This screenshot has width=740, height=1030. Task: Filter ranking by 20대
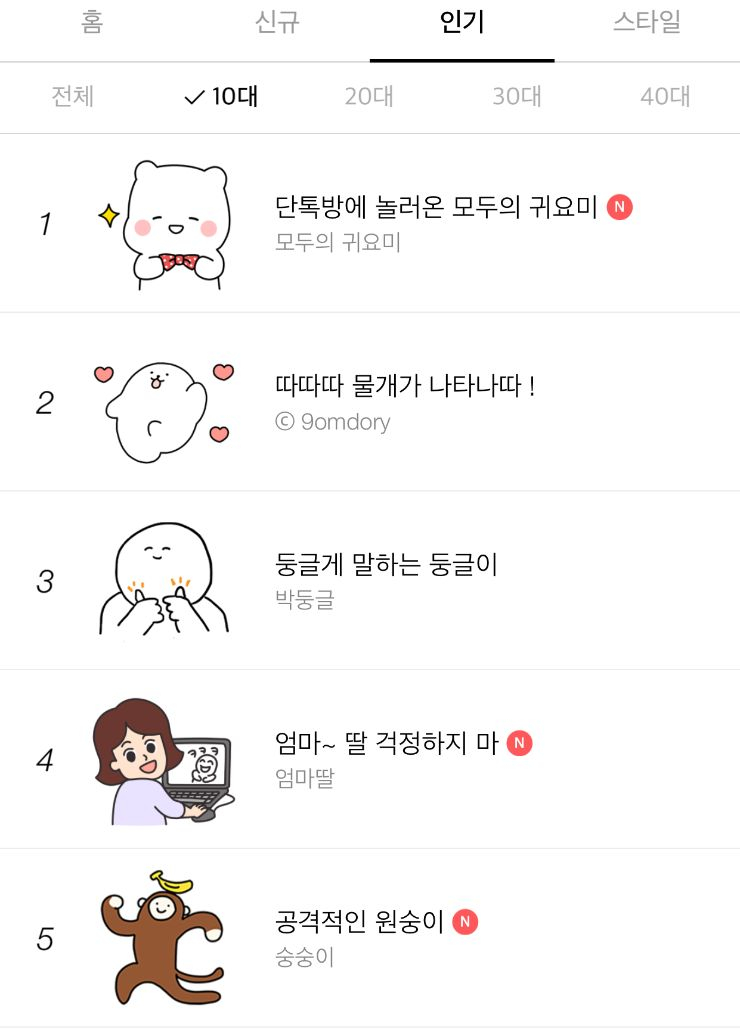coord(369,97)
